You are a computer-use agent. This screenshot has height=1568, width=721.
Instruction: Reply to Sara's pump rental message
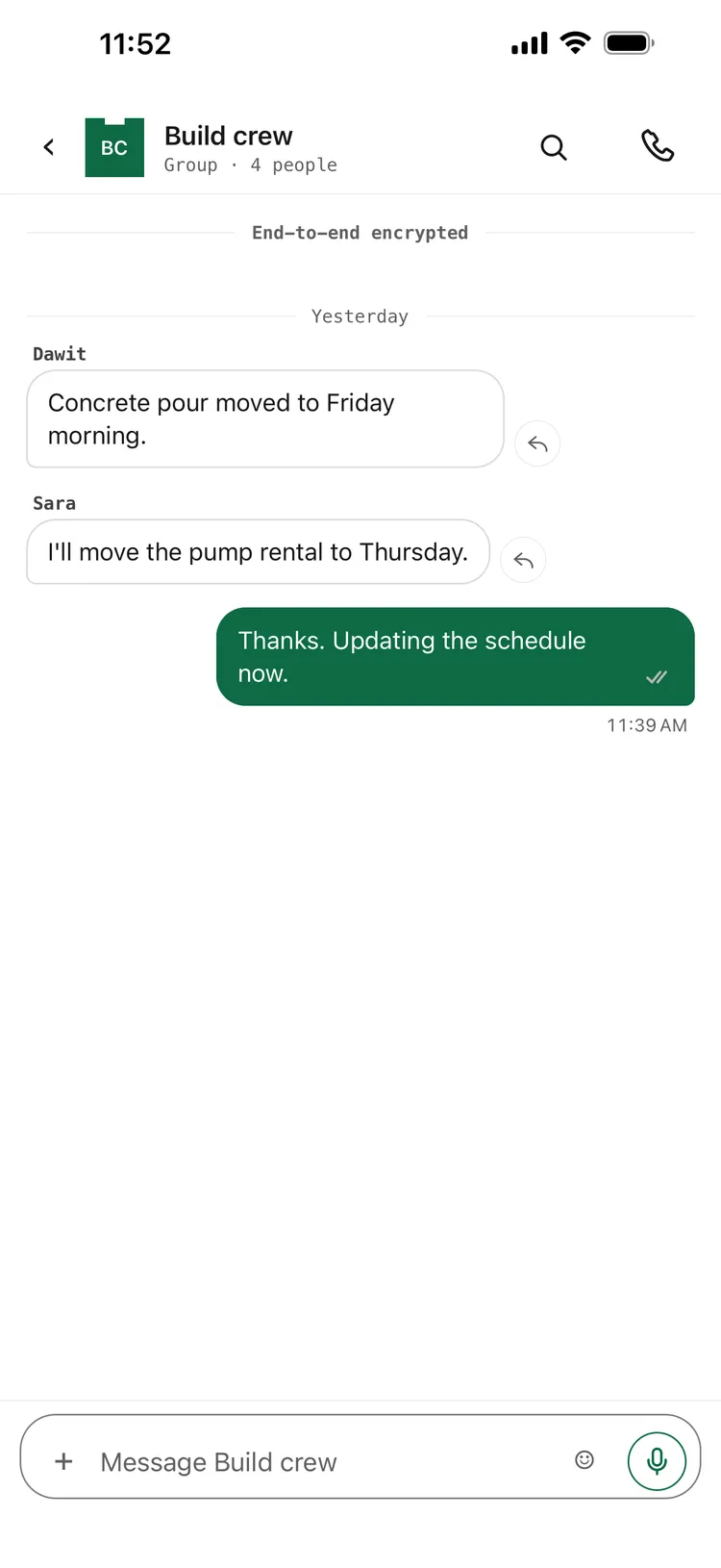(x=523, y=560)
